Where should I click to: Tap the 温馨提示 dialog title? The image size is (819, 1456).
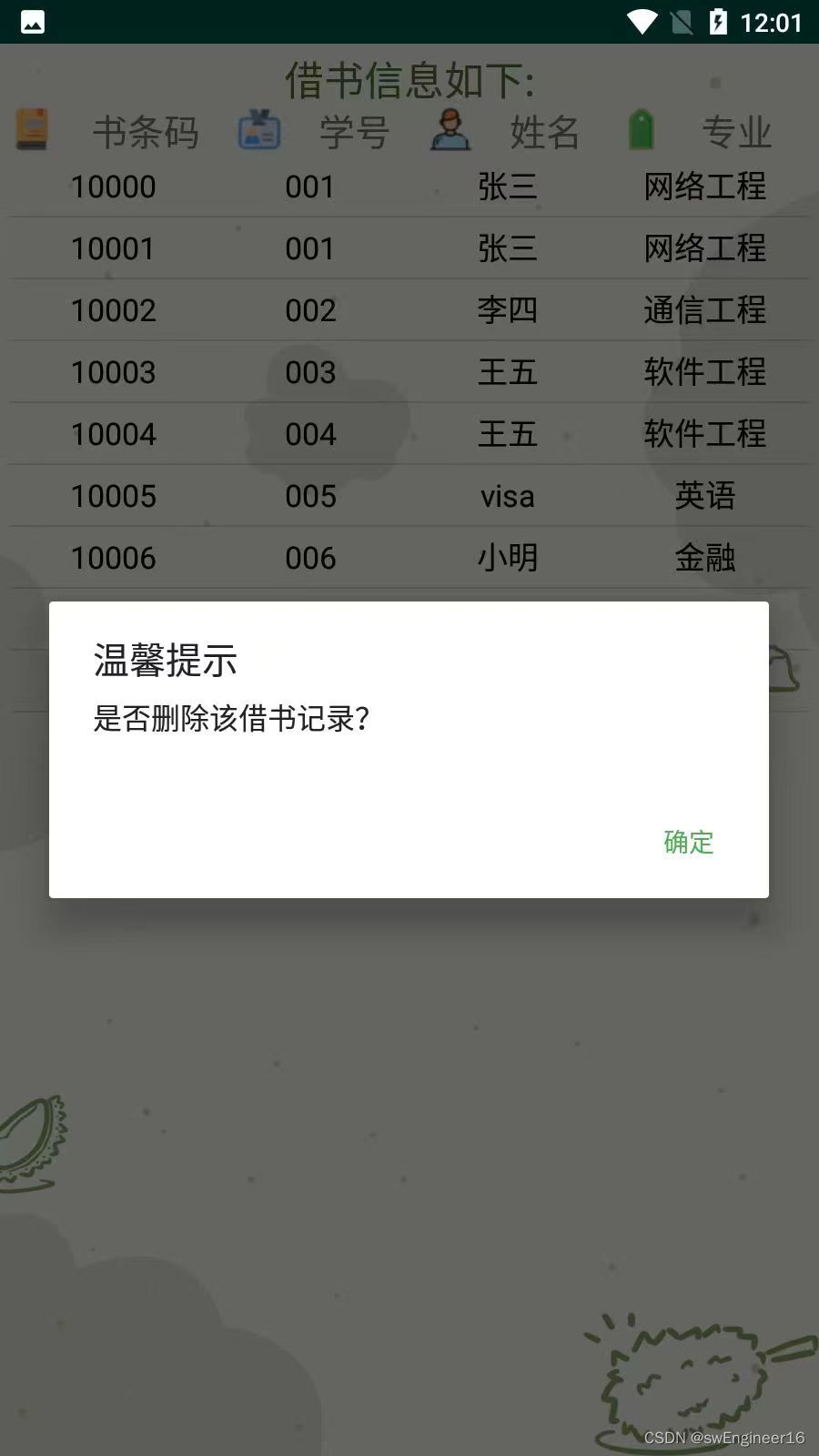165,664
